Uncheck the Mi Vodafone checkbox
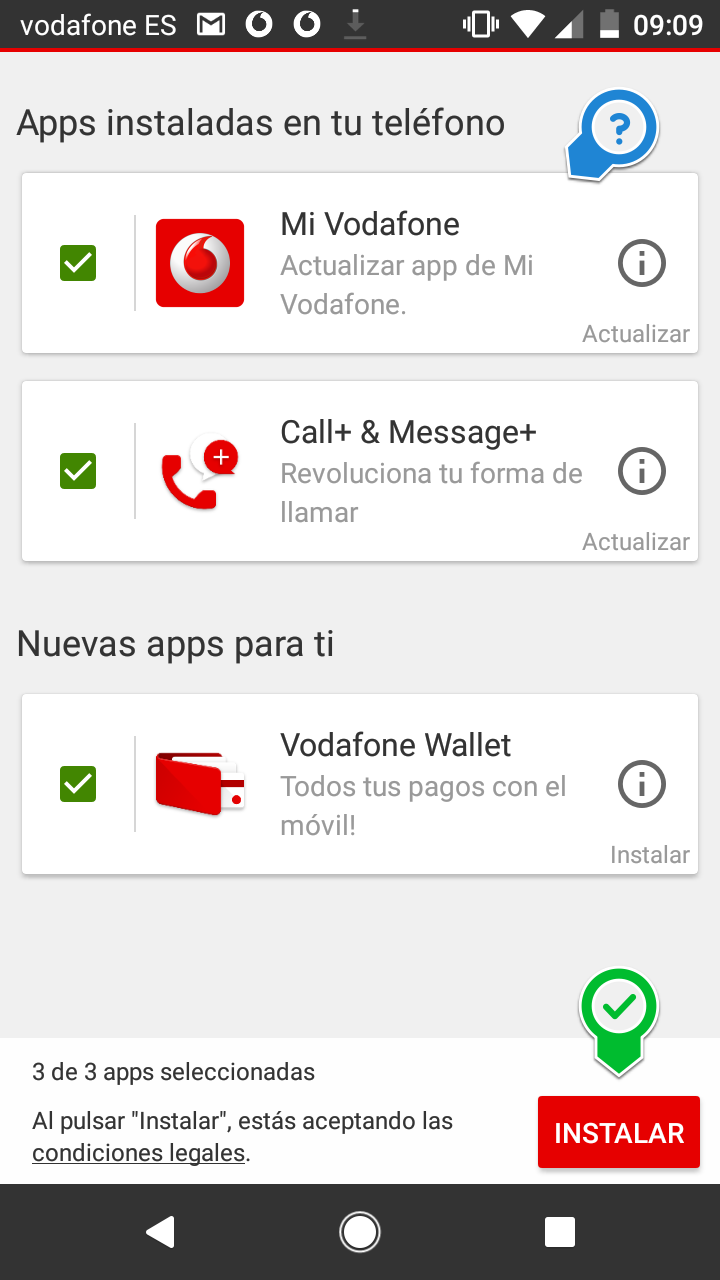 78,263
